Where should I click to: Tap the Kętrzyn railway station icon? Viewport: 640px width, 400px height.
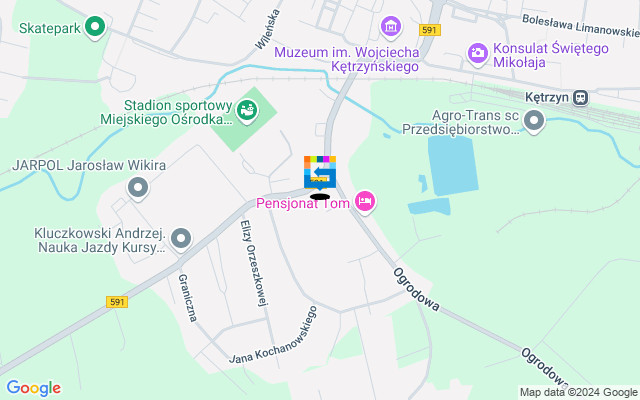pyautogui.click(x=581, y=98)
